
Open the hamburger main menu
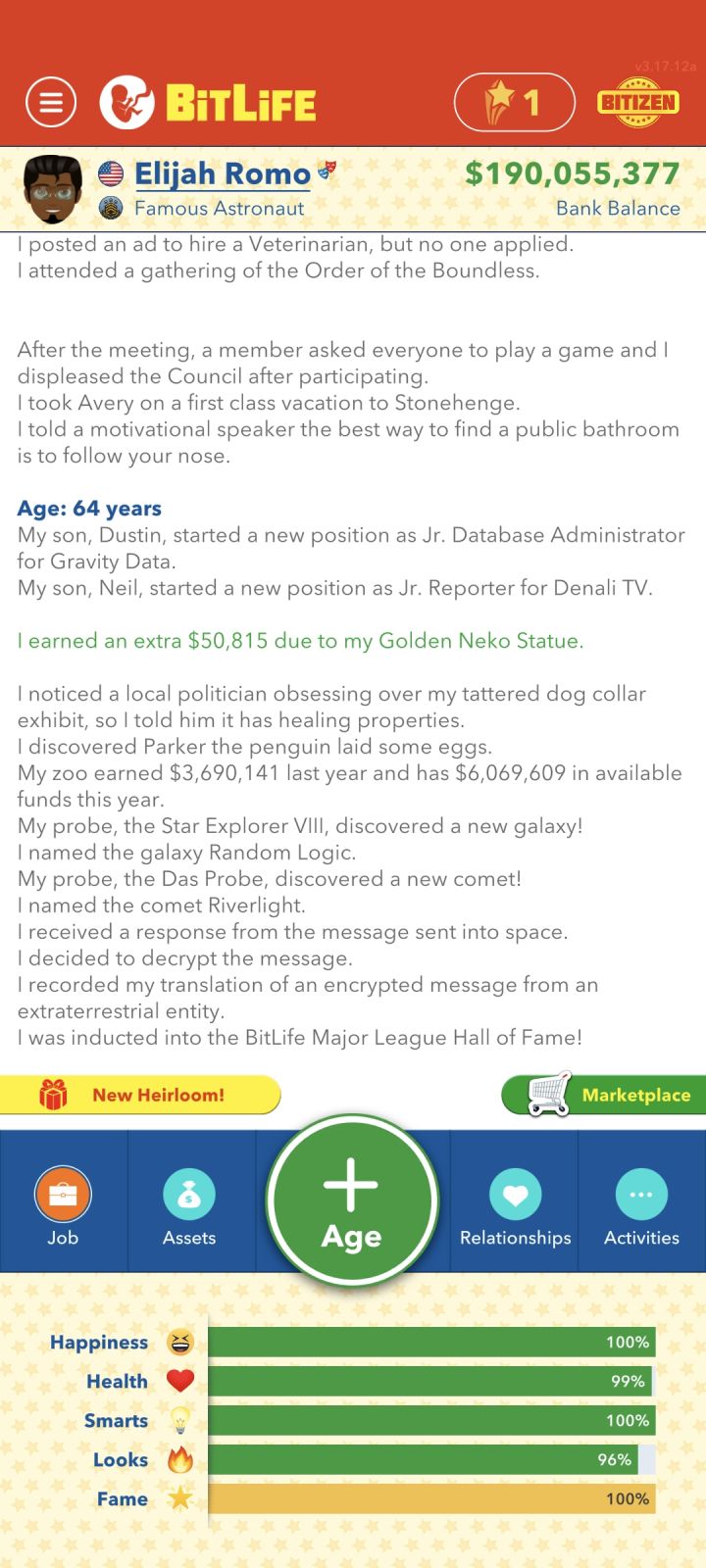[51, 102]
